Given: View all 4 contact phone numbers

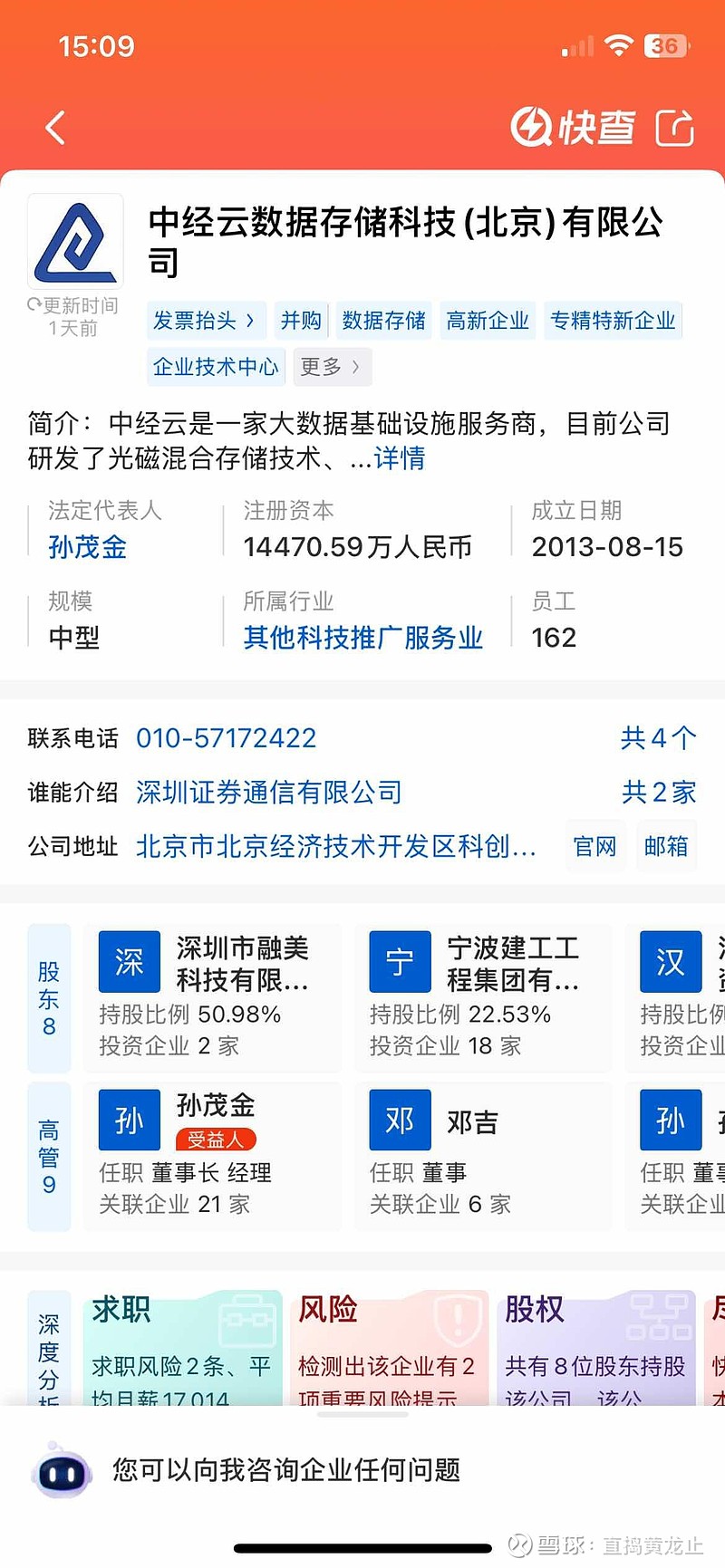Looking at the screenshot, I should click(x=659, y=738).
